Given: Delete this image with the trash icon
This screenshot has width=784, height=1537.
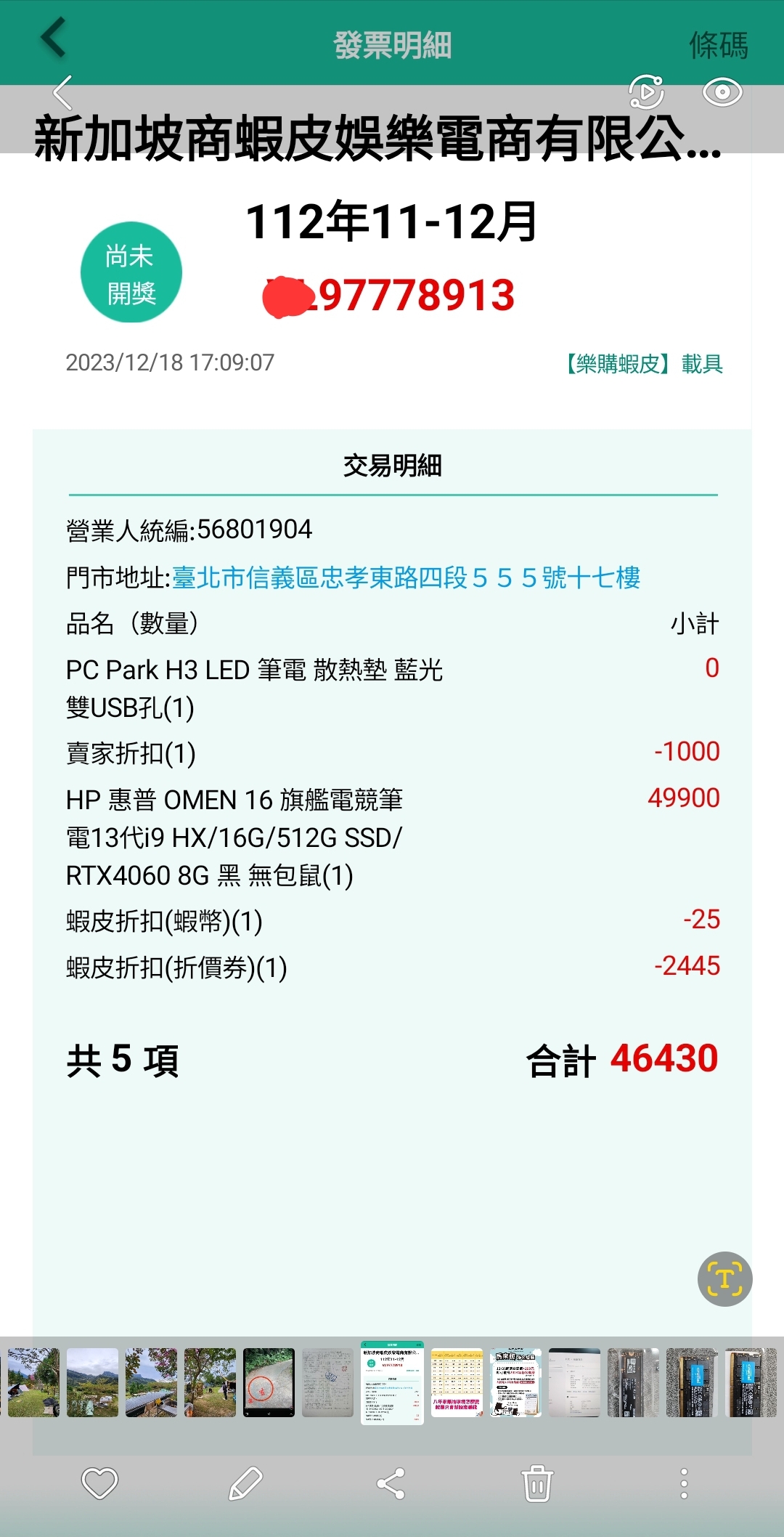Looking at the screenshot, I should click(x=537, y=1483).
